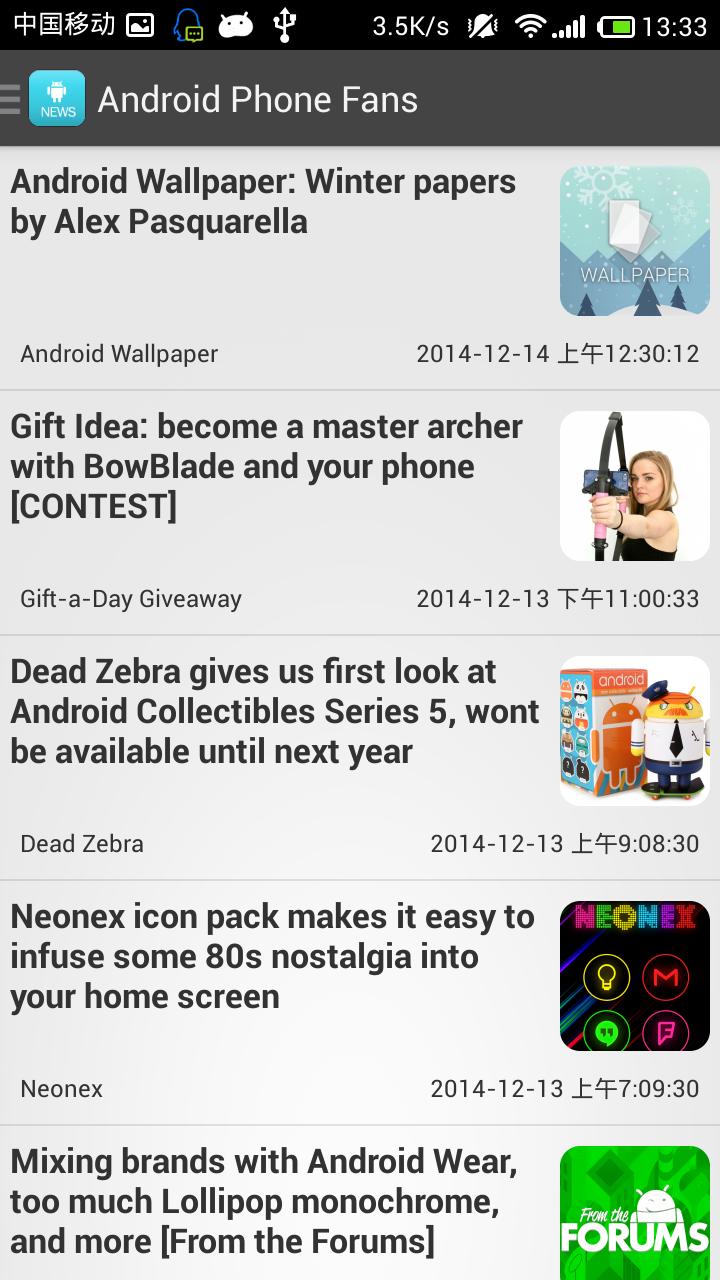The height and width of the screenshot is (1280, 720).
Task: Tap the Winter wallpaper article thumbnail
Action: pos(634,240)
